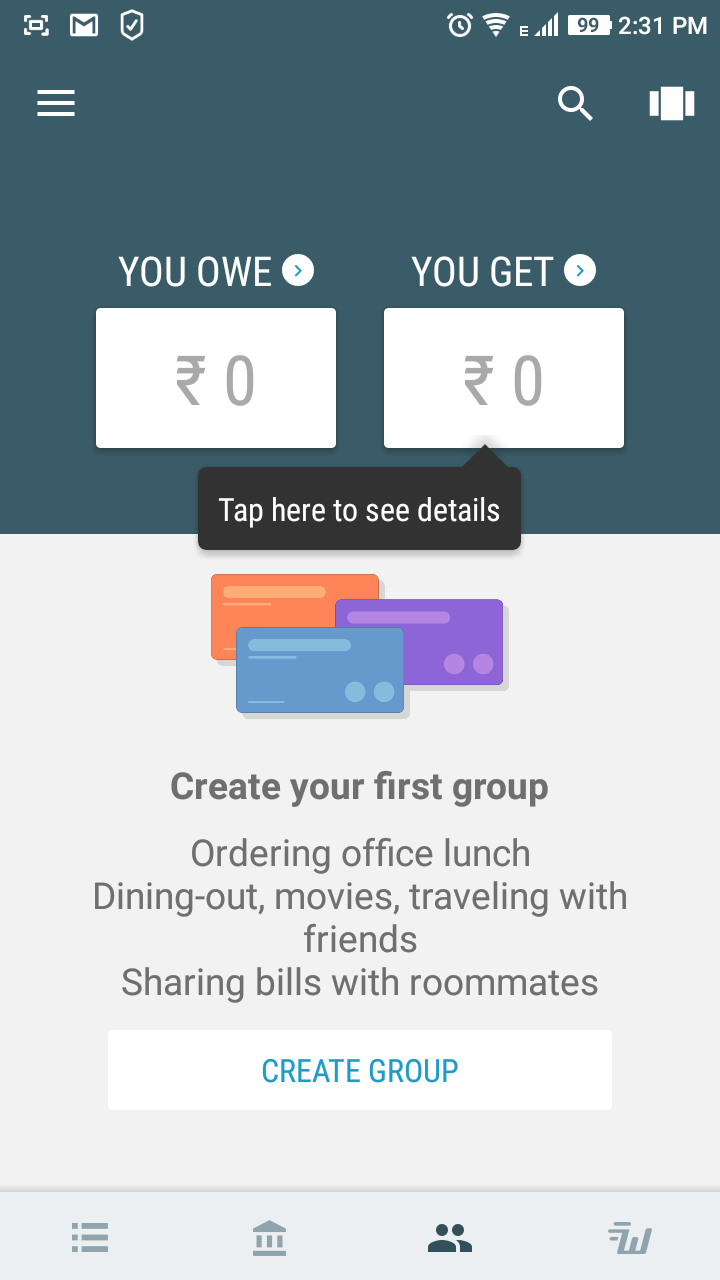This screenshot has height=1280, width=720.
Task: Tap the bank icon in bottom navigation
Action: (x=270, y=1237)
